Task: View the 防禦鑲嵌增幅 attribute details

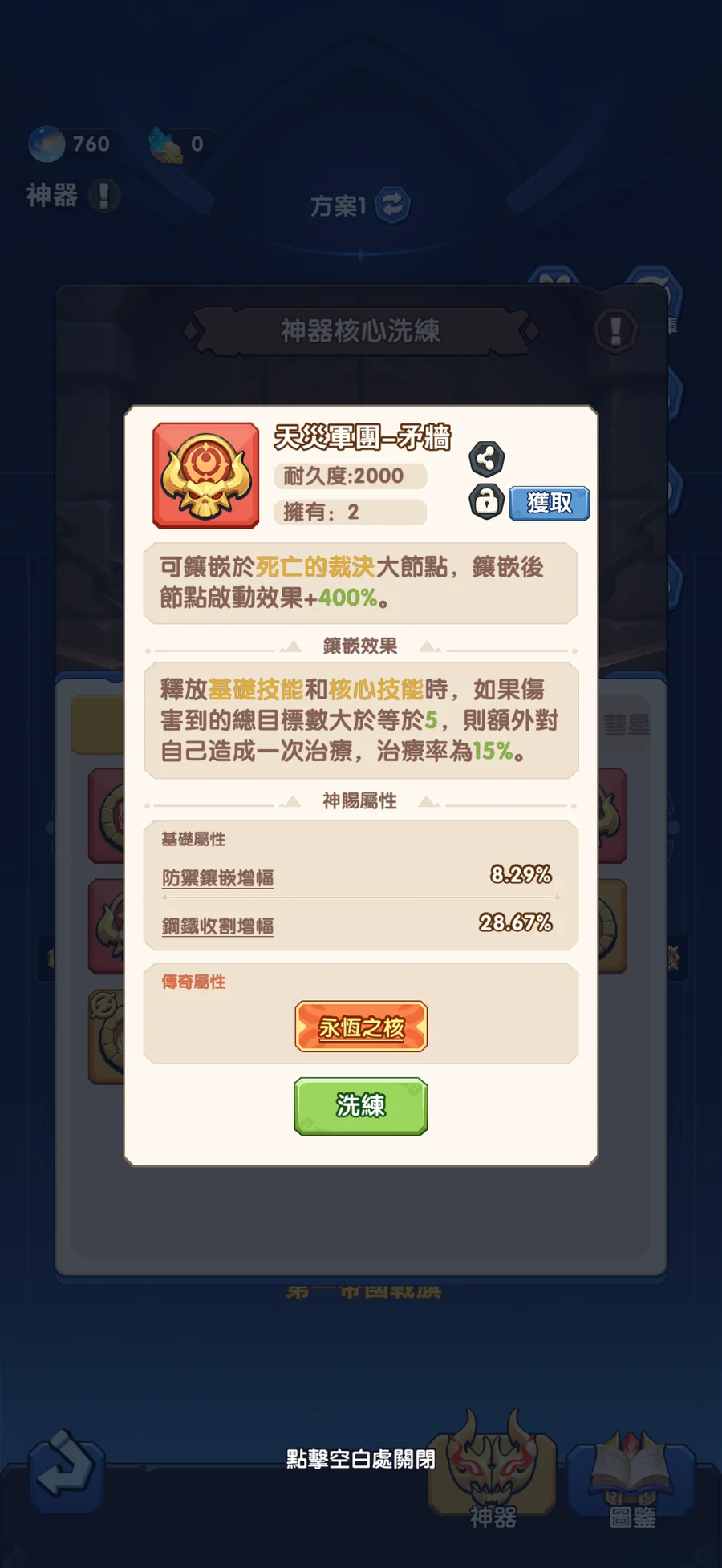Action: point(217,878)
